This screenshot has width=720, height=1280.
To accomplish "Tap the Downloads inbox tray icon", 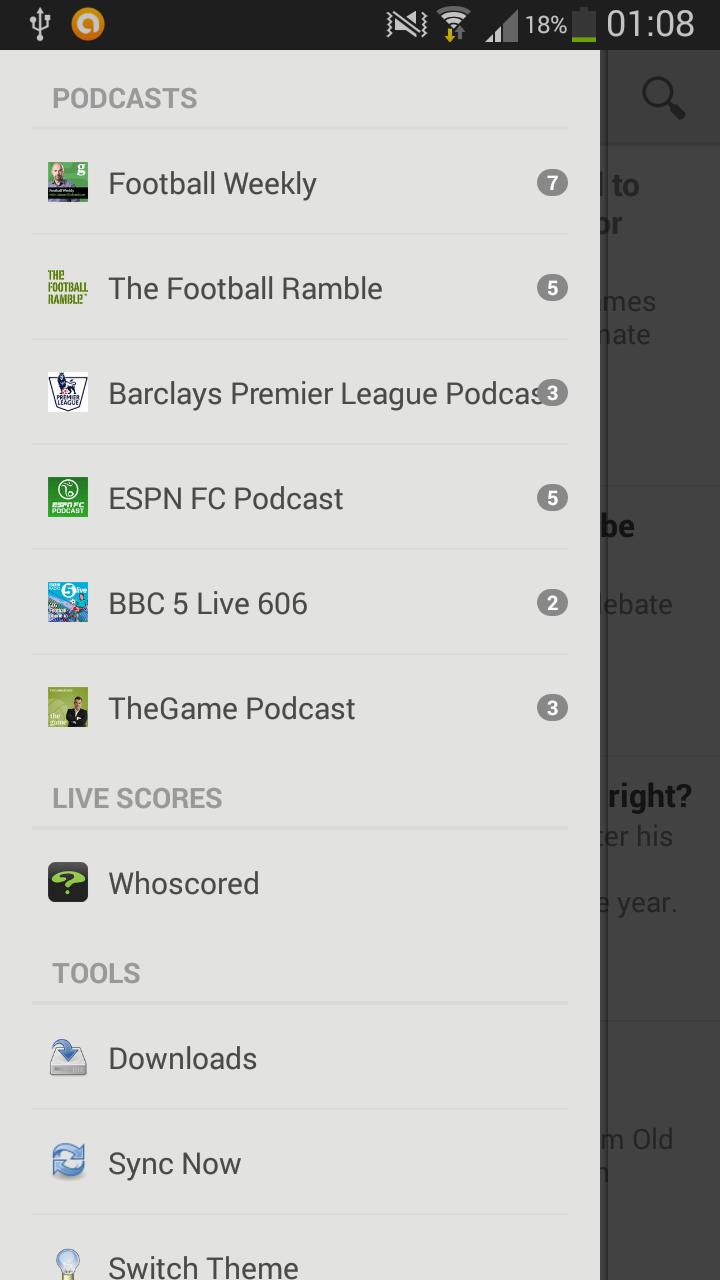I will point(67,1058).
